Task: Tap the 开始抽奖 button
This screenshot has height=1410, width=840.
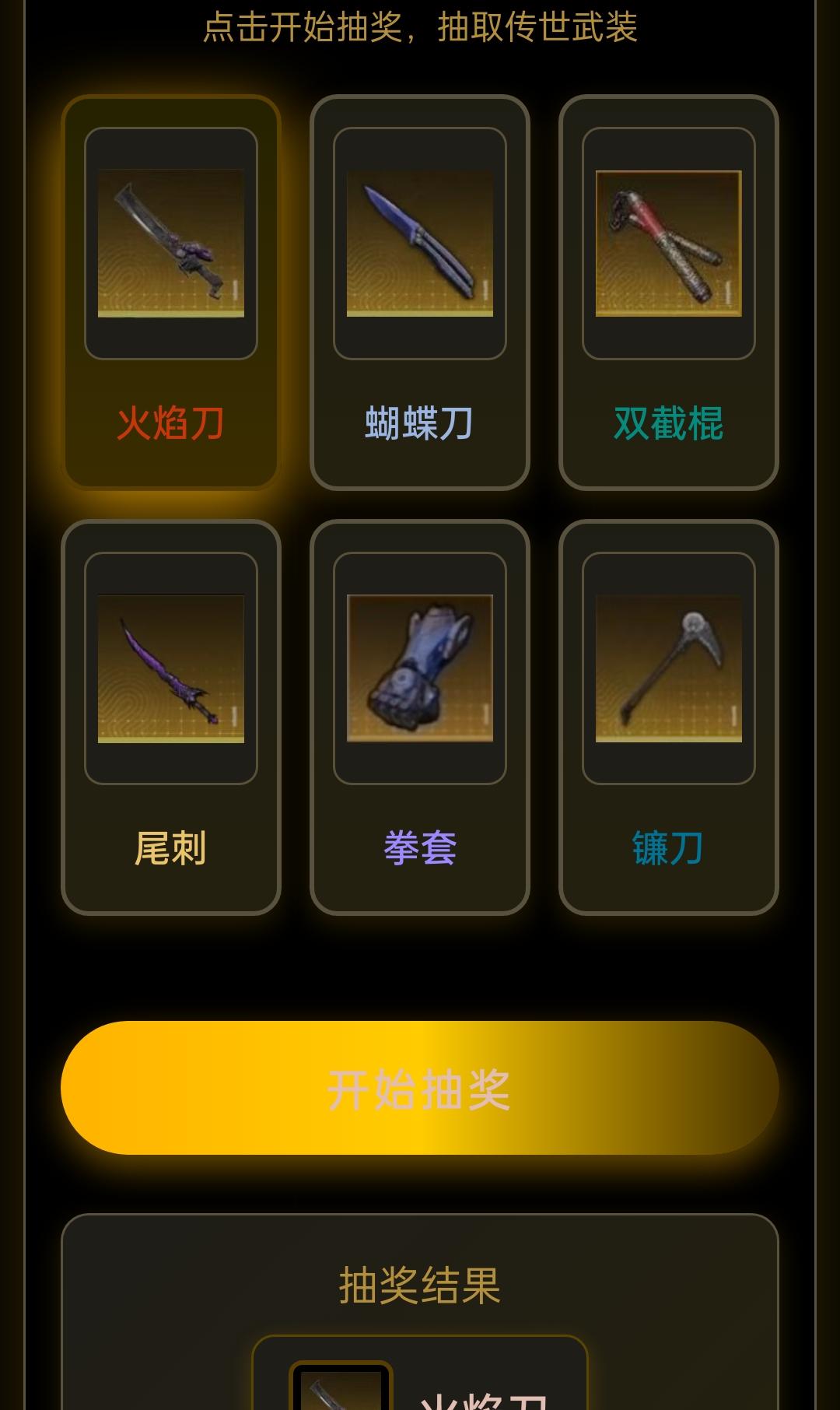Action: click(x=420, y=1088)
